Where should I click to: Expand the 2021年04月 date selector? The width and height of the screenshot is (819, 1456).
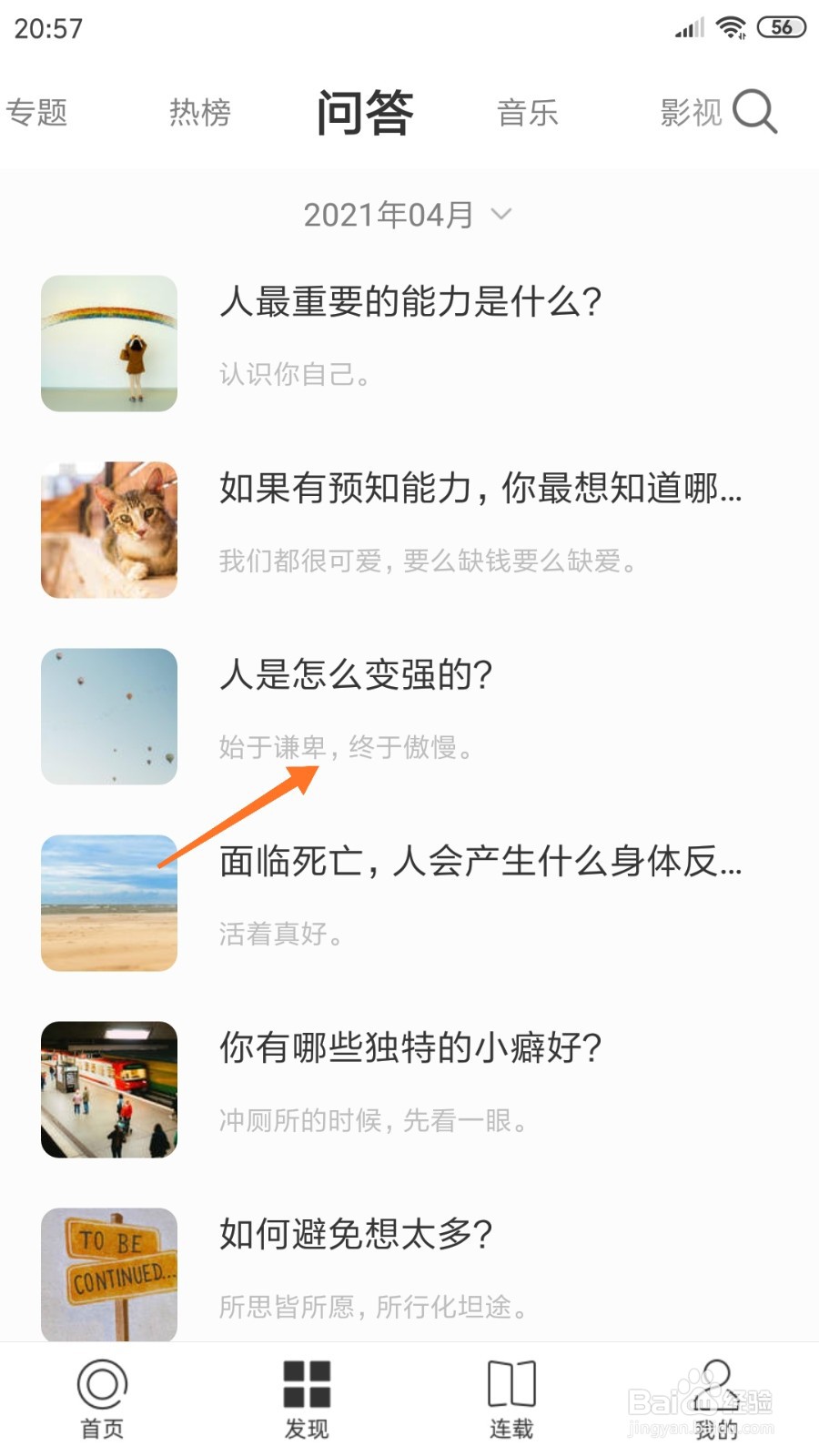387,214
